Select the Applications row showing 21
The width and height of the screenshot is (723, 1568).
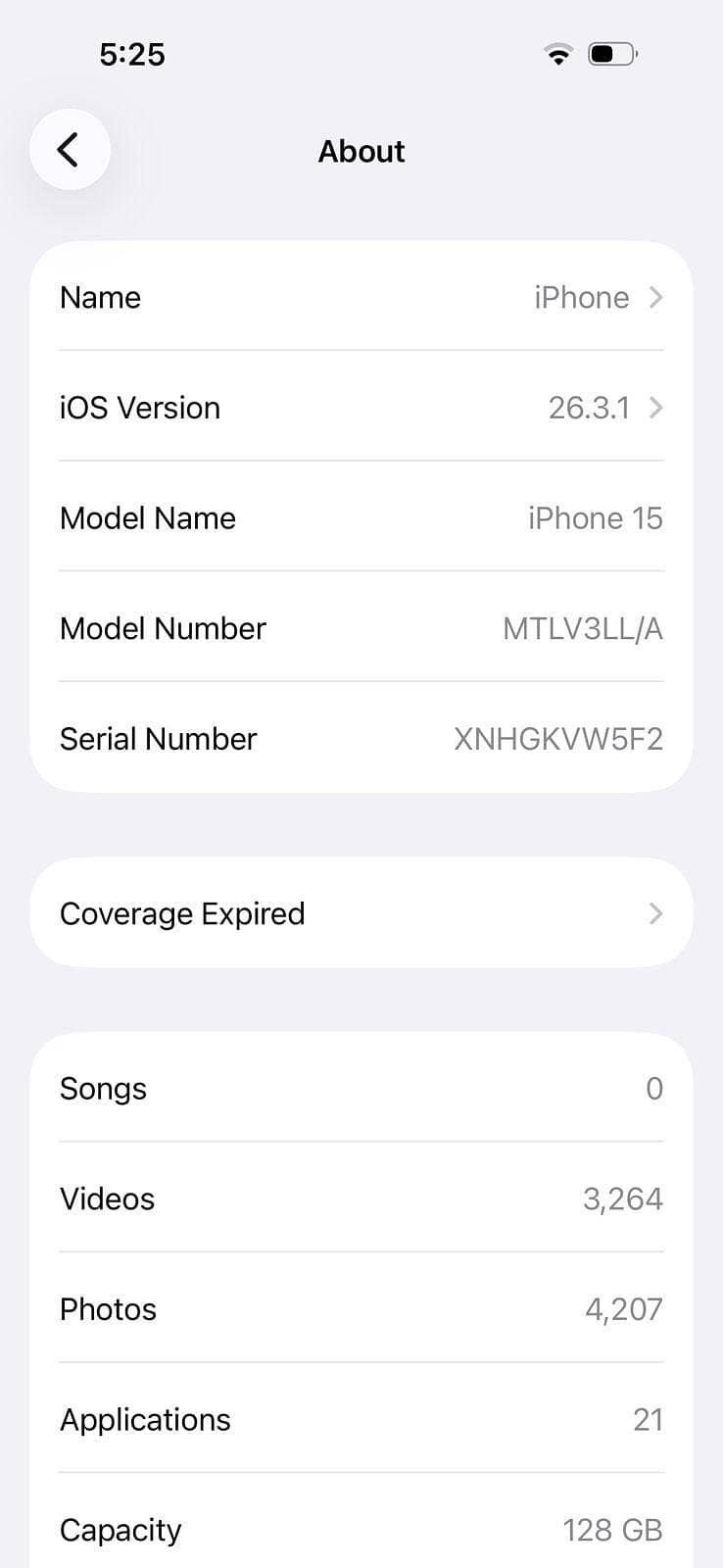(361, 1419)
